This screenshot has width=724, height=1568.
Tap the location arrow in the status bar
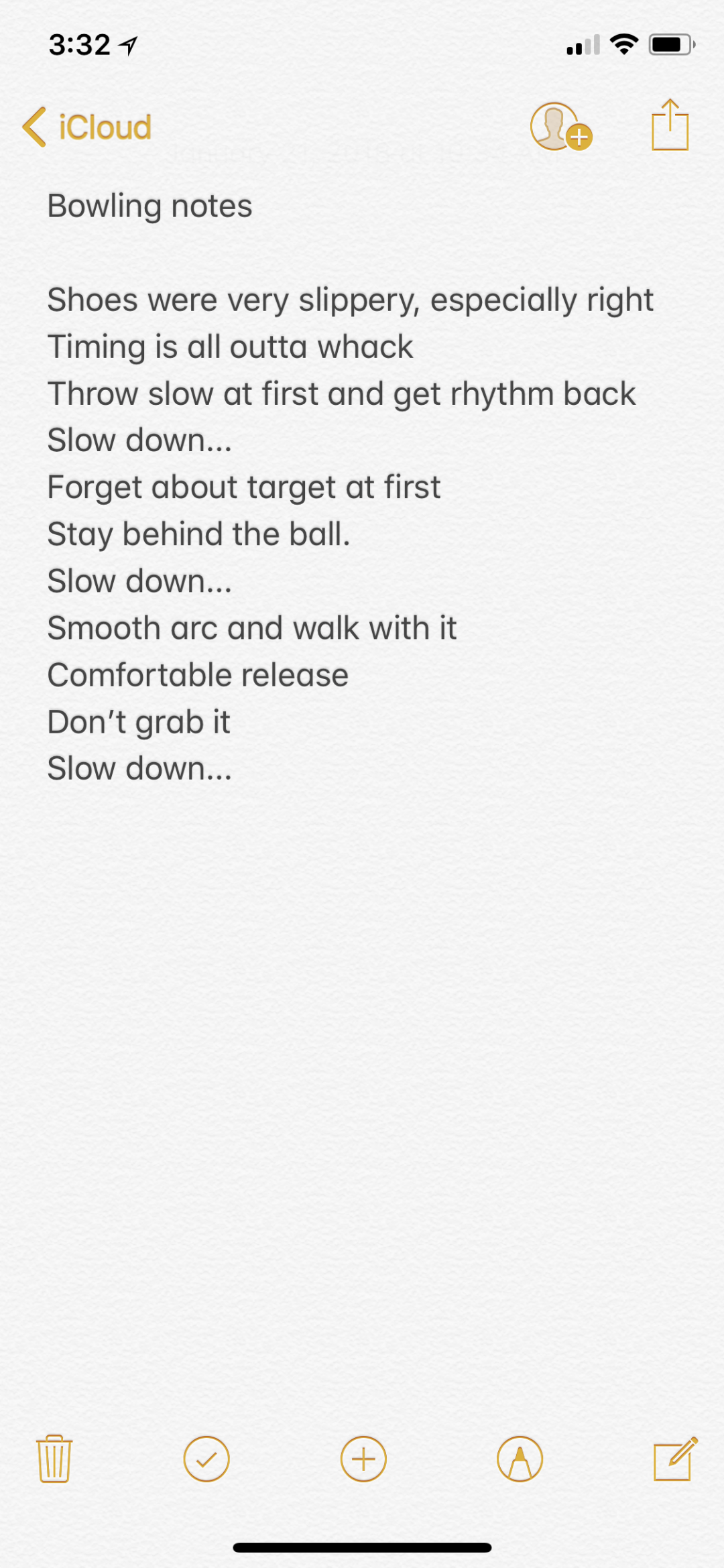tap(125, 44)
